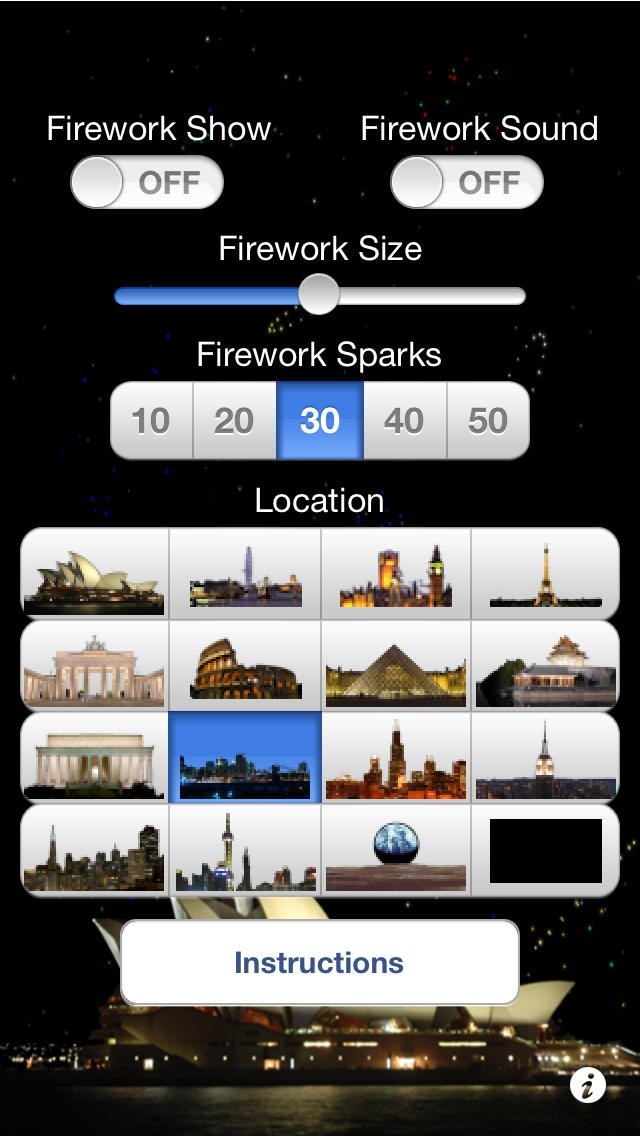Select the Lincoln Memorial location
640x1136 pixels.
95,758
